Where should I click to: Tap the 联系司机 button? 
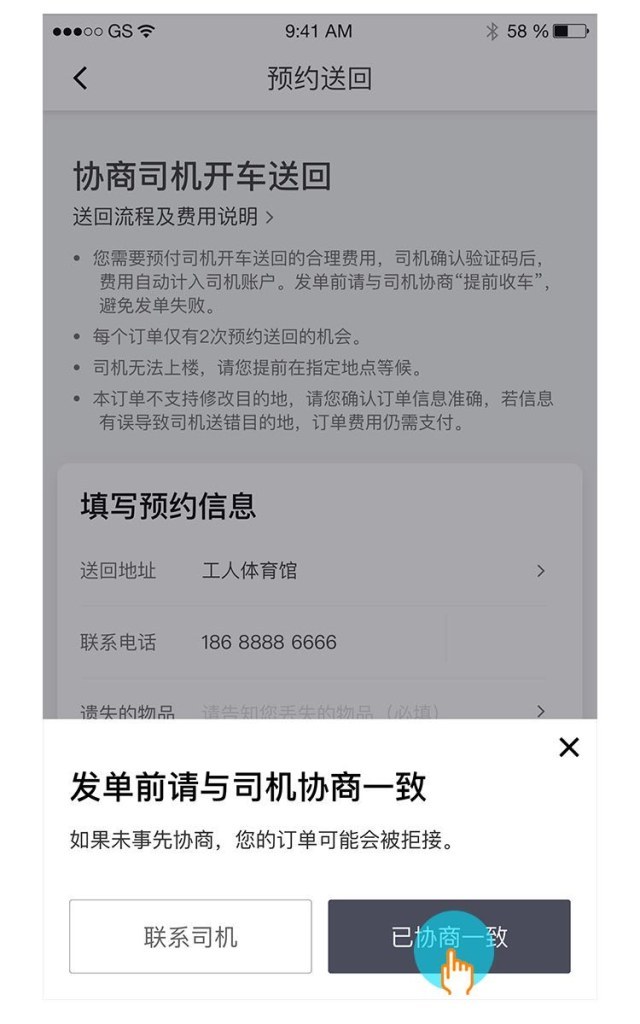190,936
